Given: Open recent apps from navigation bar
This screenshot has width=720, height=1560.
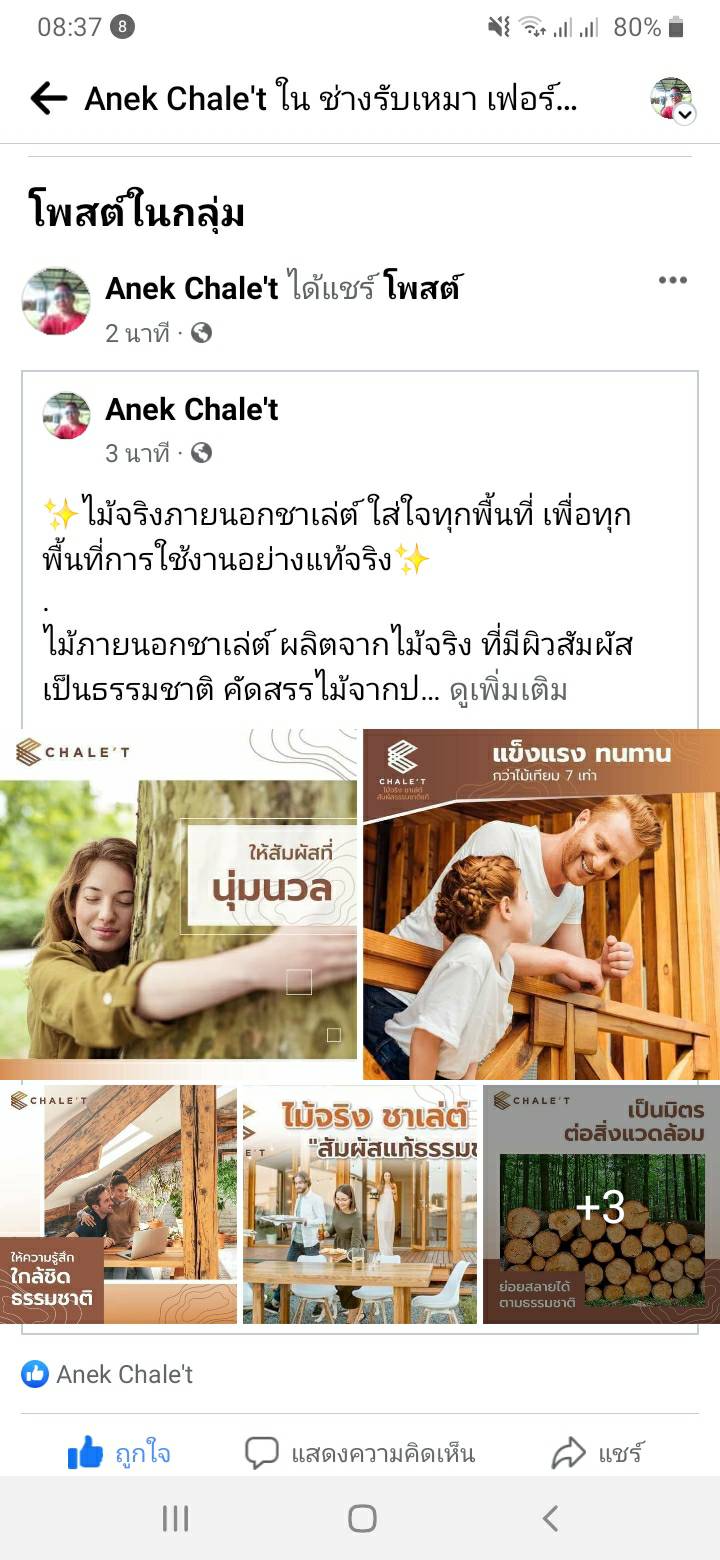Looking at the screenshot, I should [x=175, y=1519].
